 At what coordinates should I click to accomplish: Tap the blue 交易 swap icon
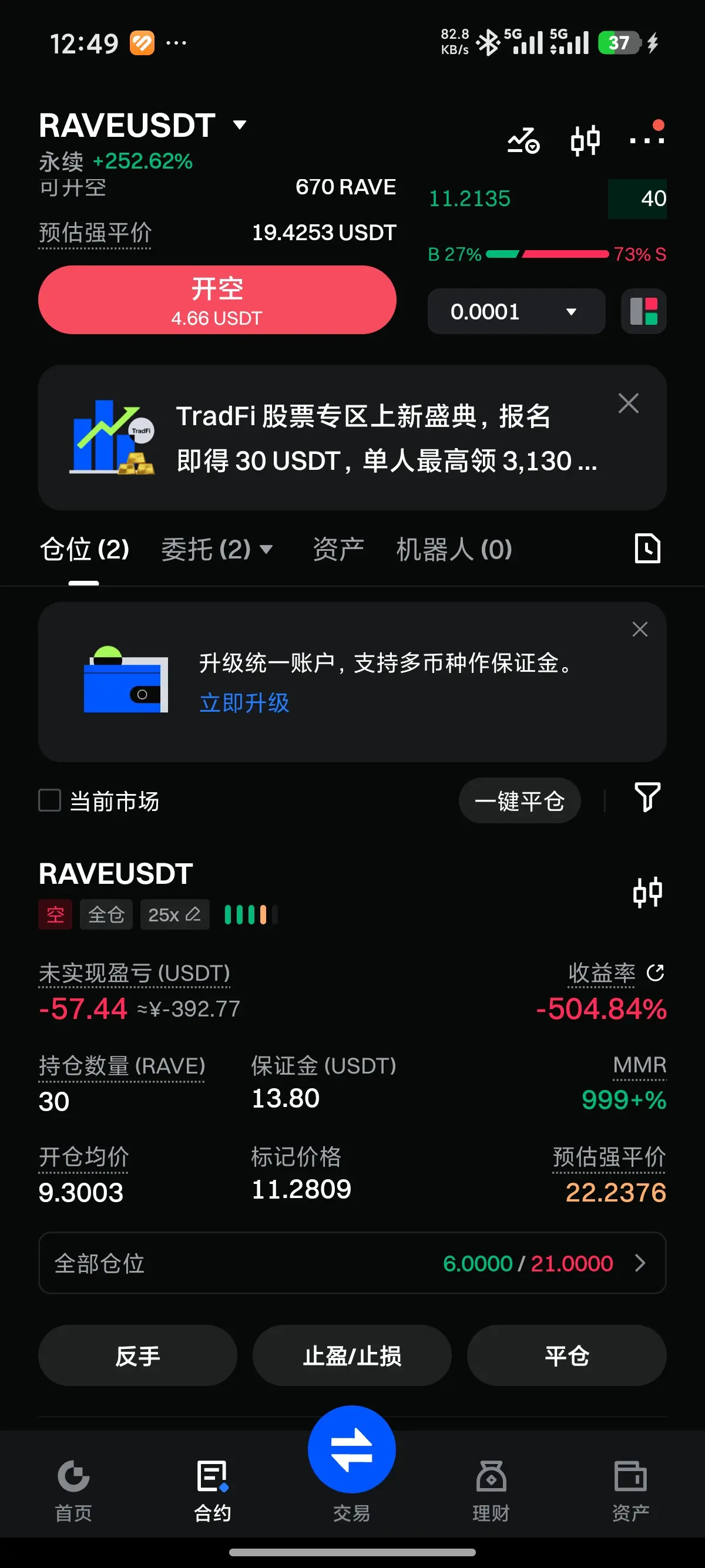point(352,1448)
